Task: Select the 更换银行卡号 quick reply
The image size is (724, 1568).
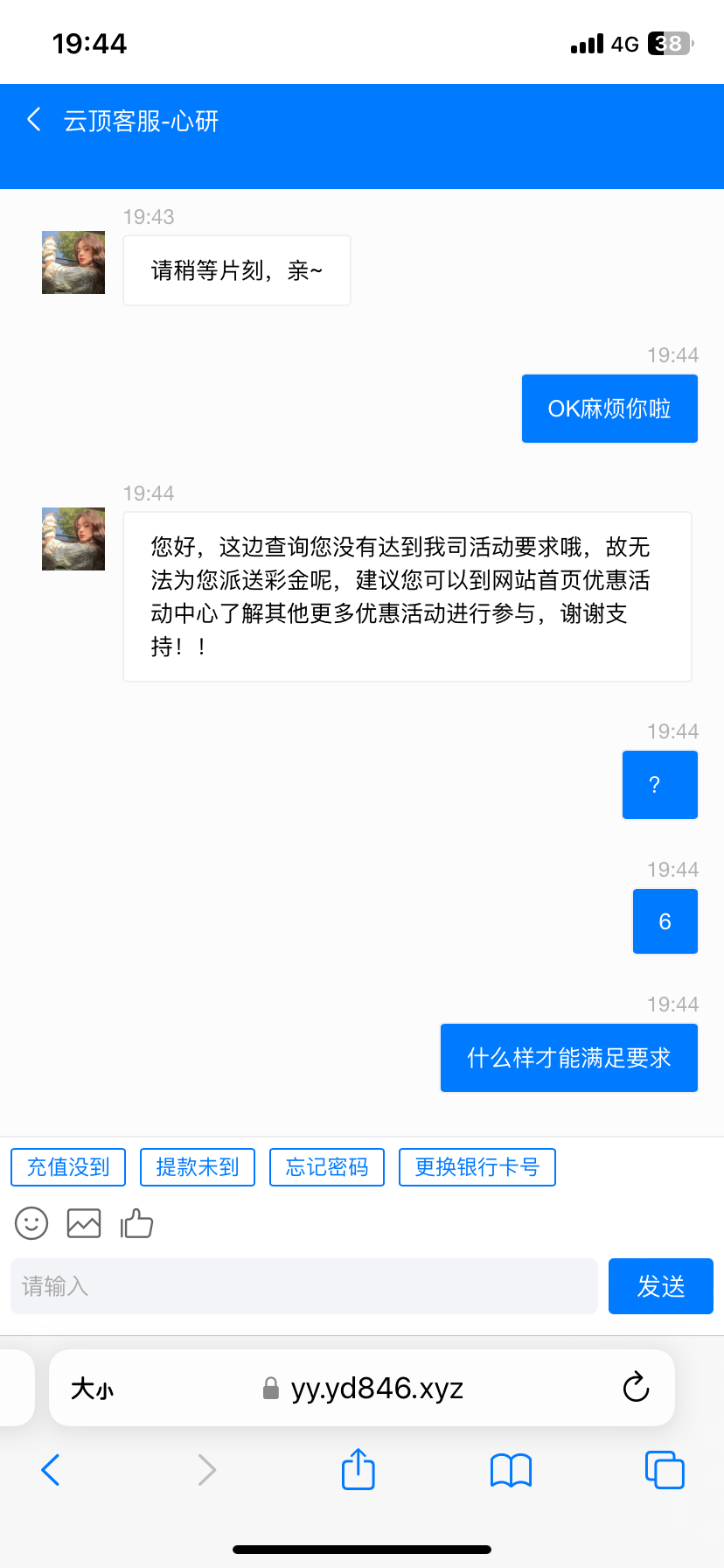Action: click(477, 1166)
